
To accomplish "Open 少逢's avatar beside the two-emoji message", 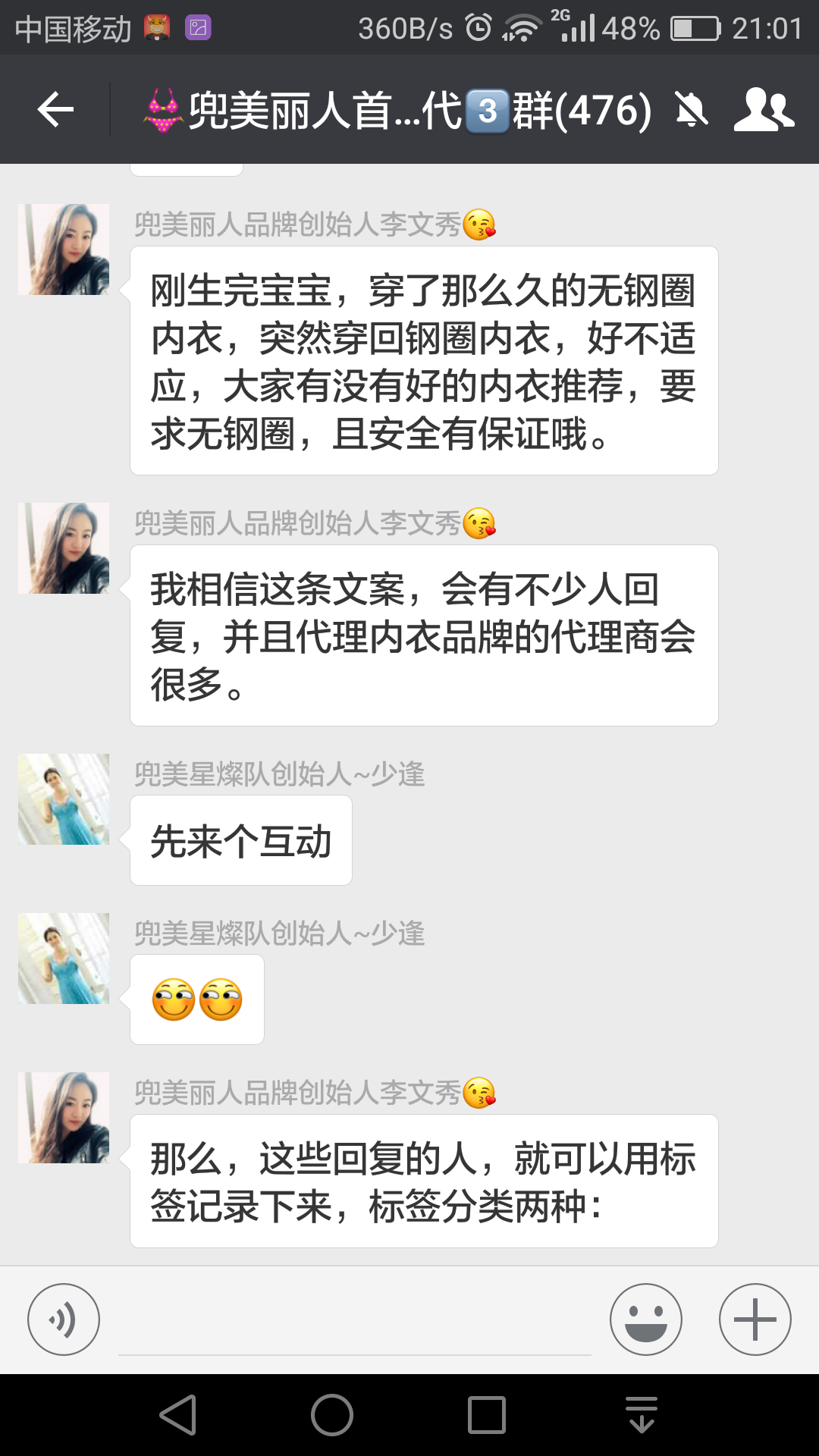I will pos(64,959).
